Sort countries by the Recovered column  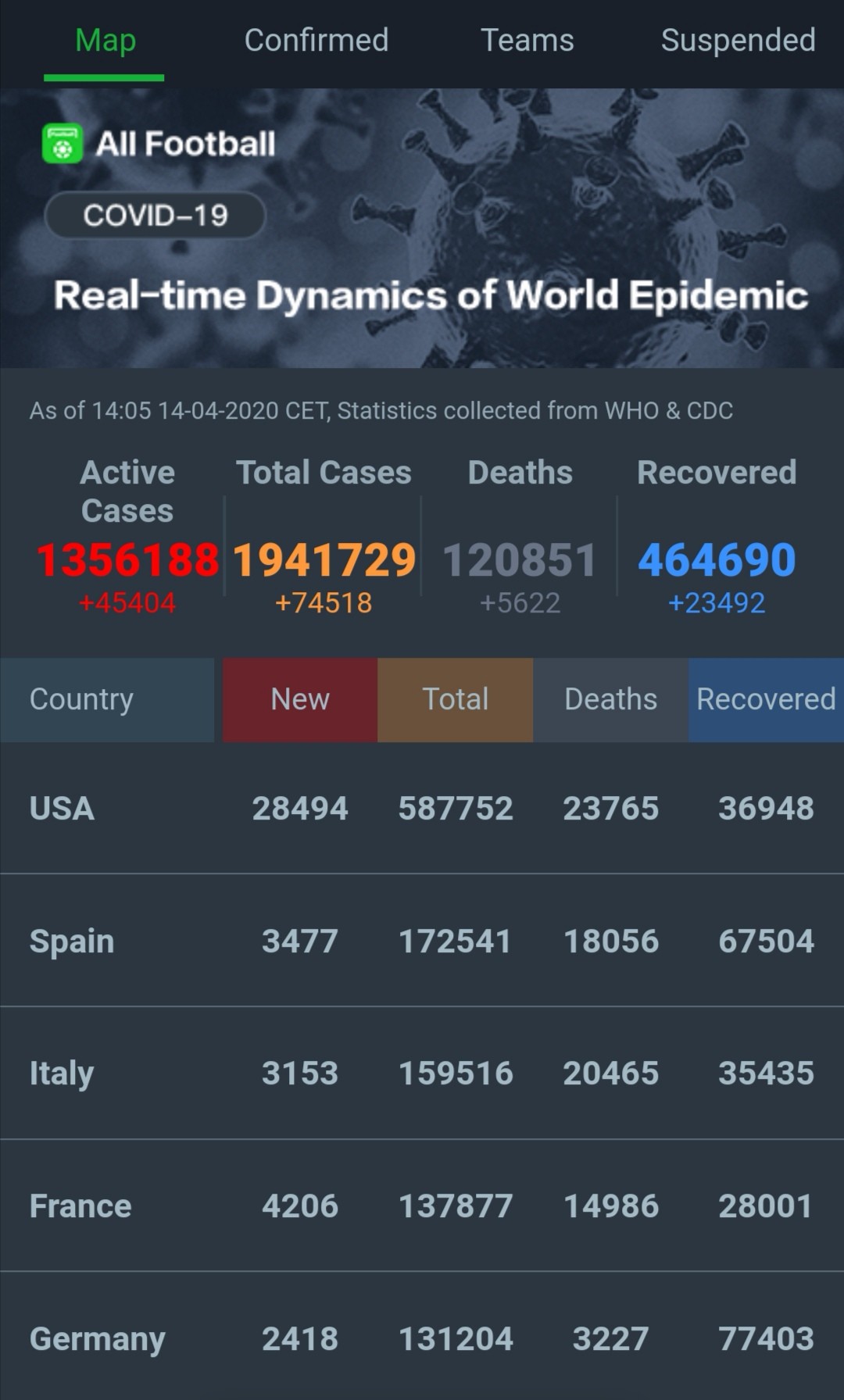coord(766,699)
